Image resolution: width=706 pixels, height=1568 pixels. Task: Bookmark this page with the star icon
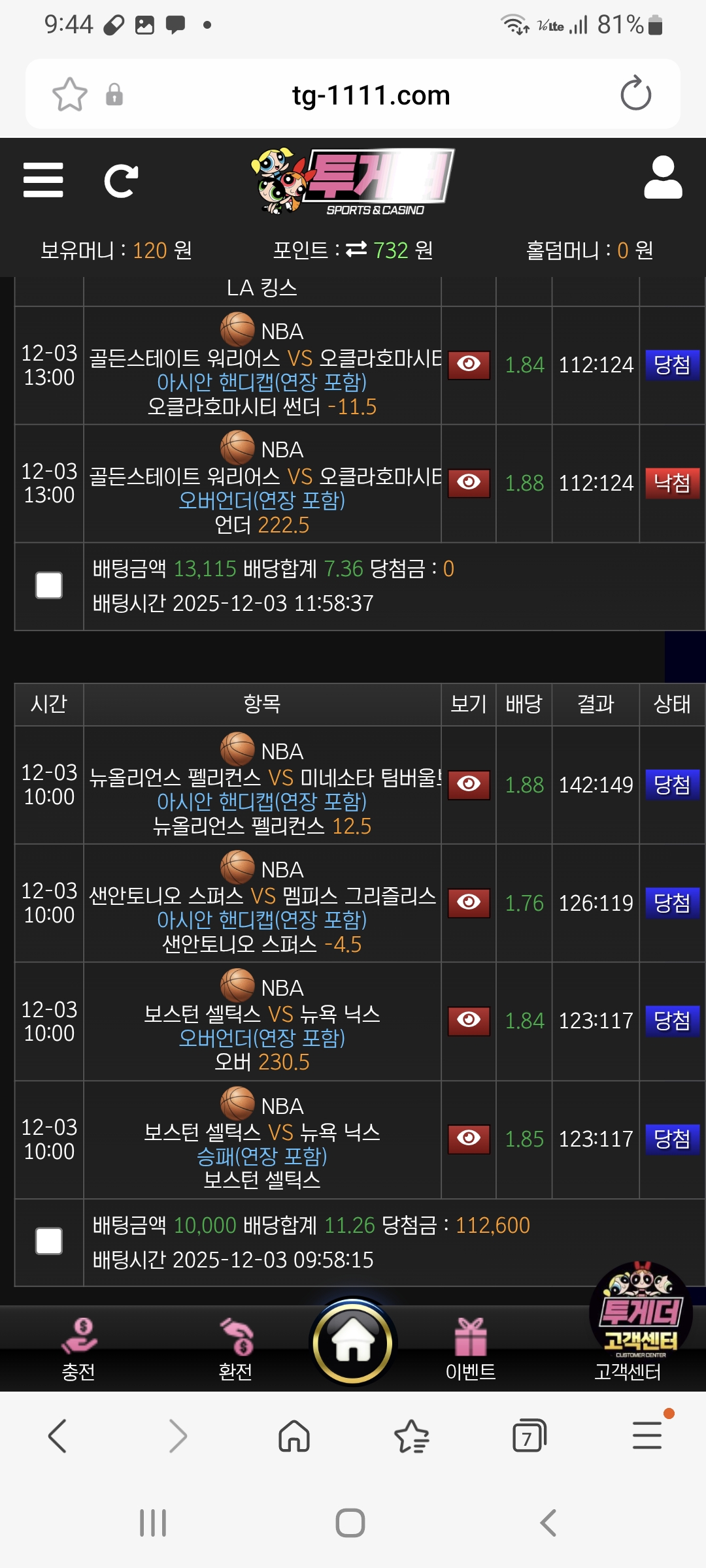(69, 95)
